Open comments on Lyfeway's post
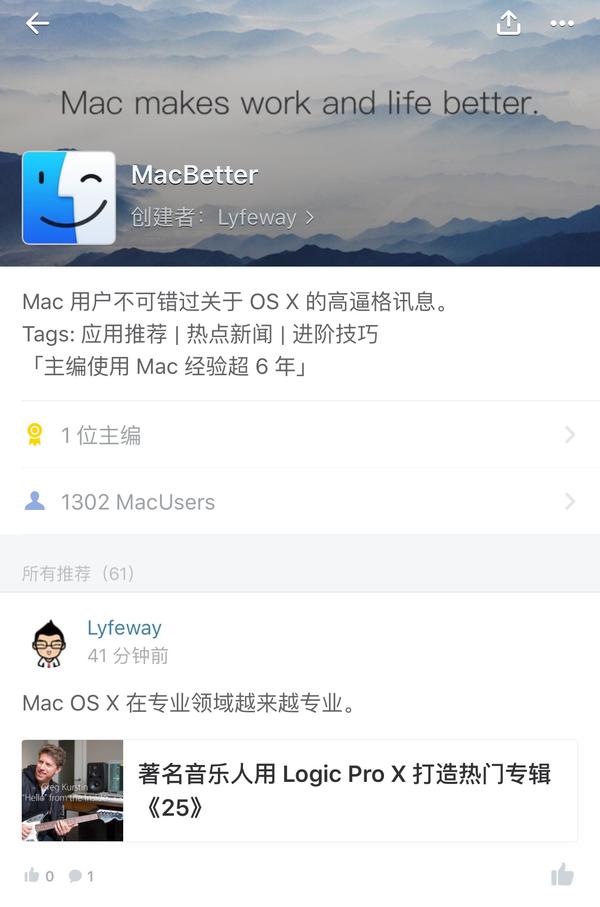600x907 pixels. tap(81, 876)
